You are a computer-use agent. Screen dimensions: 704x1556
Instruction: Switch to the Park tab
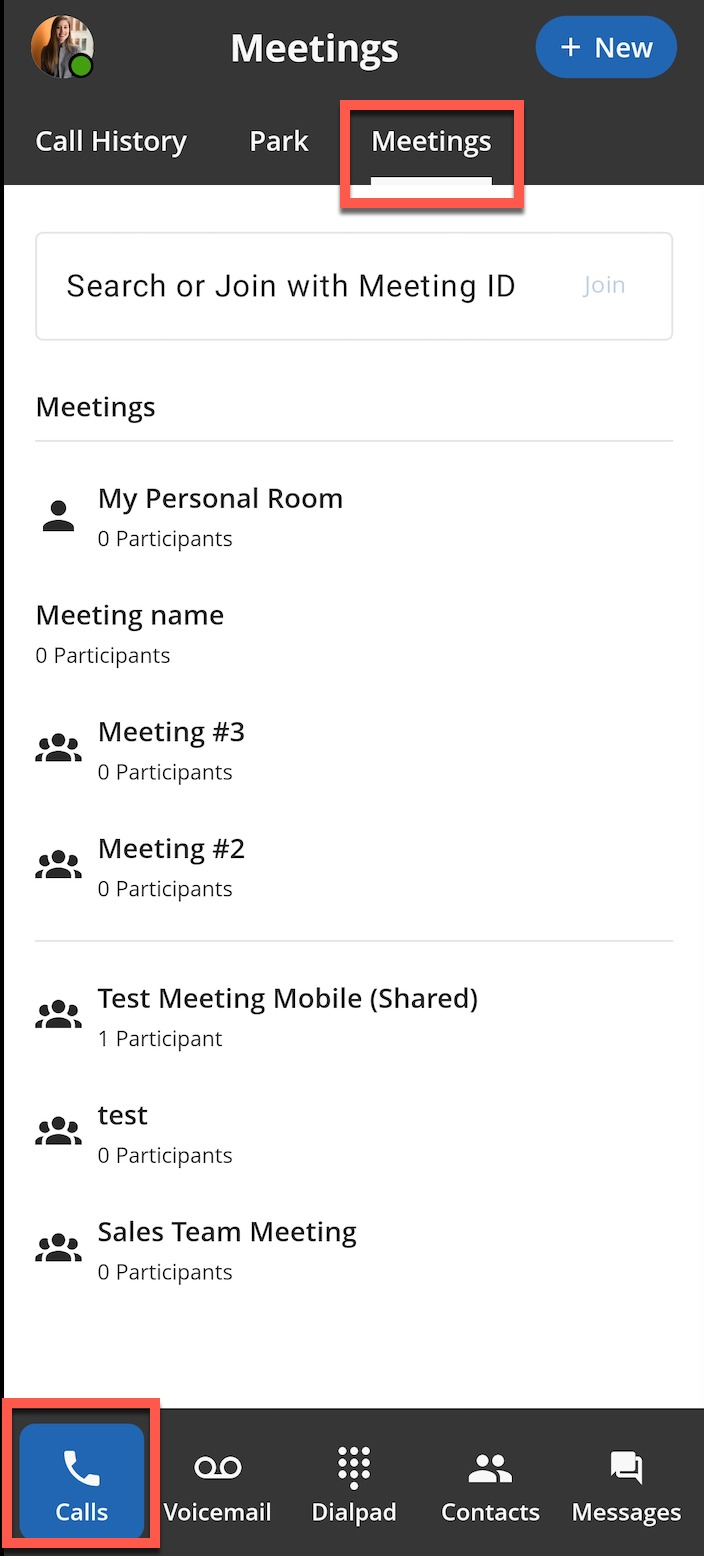[x=279, y=142]
